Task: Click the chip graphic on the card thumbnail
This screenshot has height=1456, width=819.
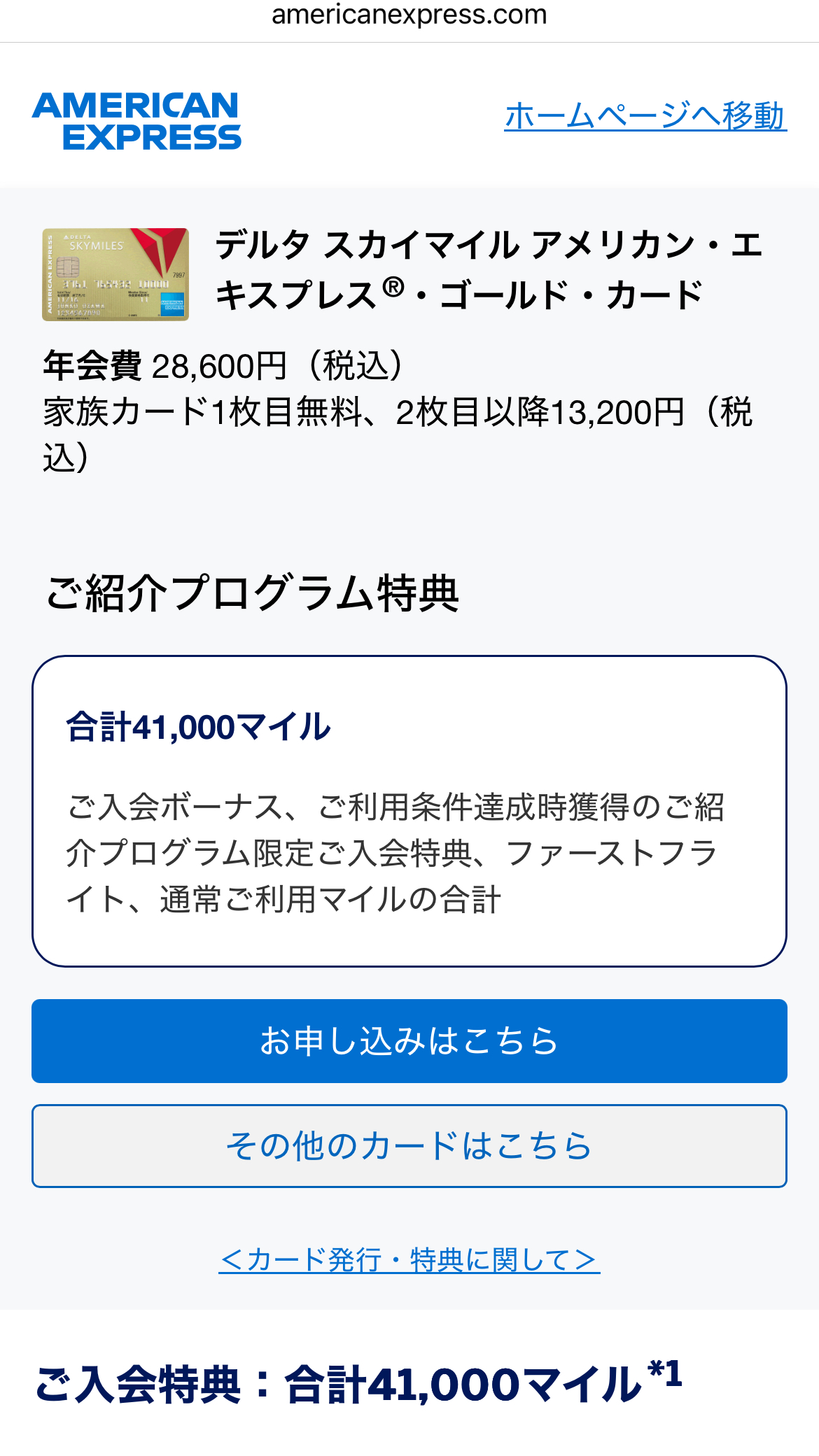Action: coord(68,267)
